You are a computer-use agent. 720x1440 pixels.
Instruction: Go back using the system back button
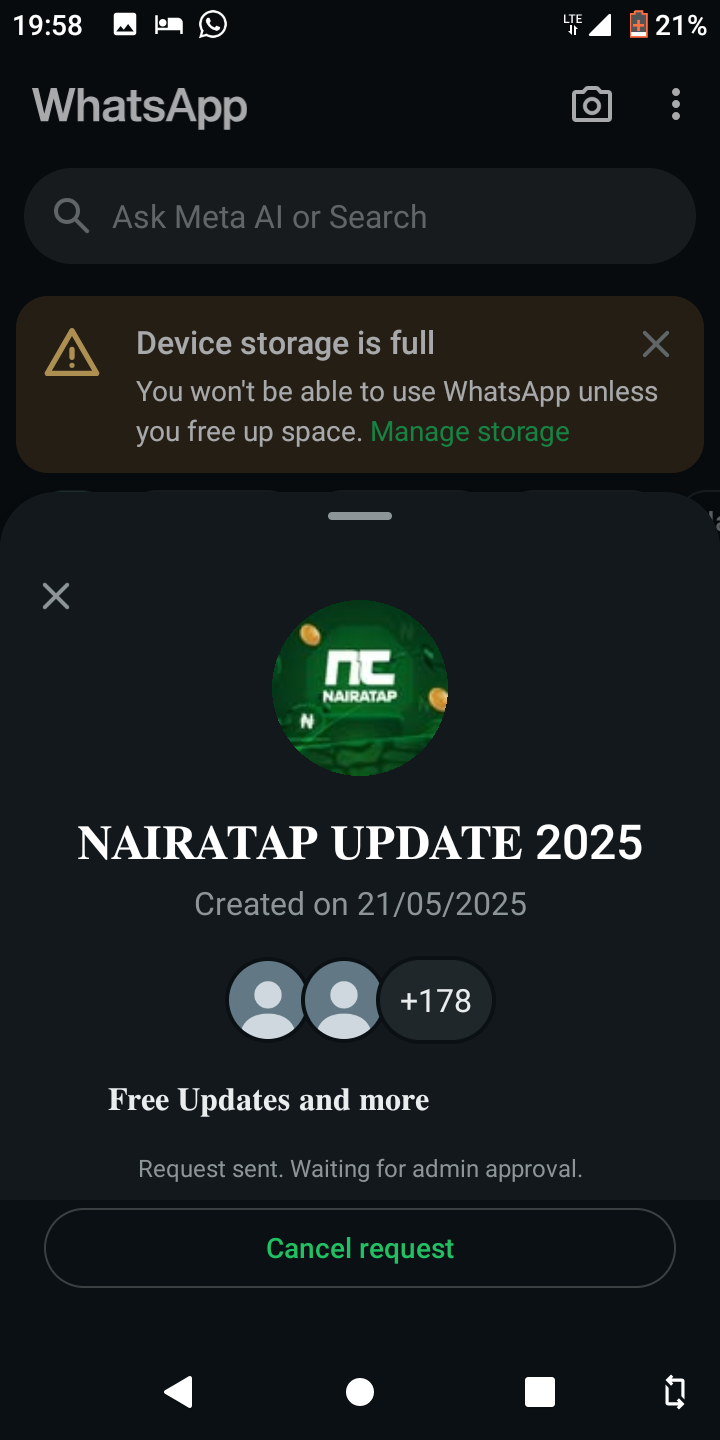coord(179,1391)
